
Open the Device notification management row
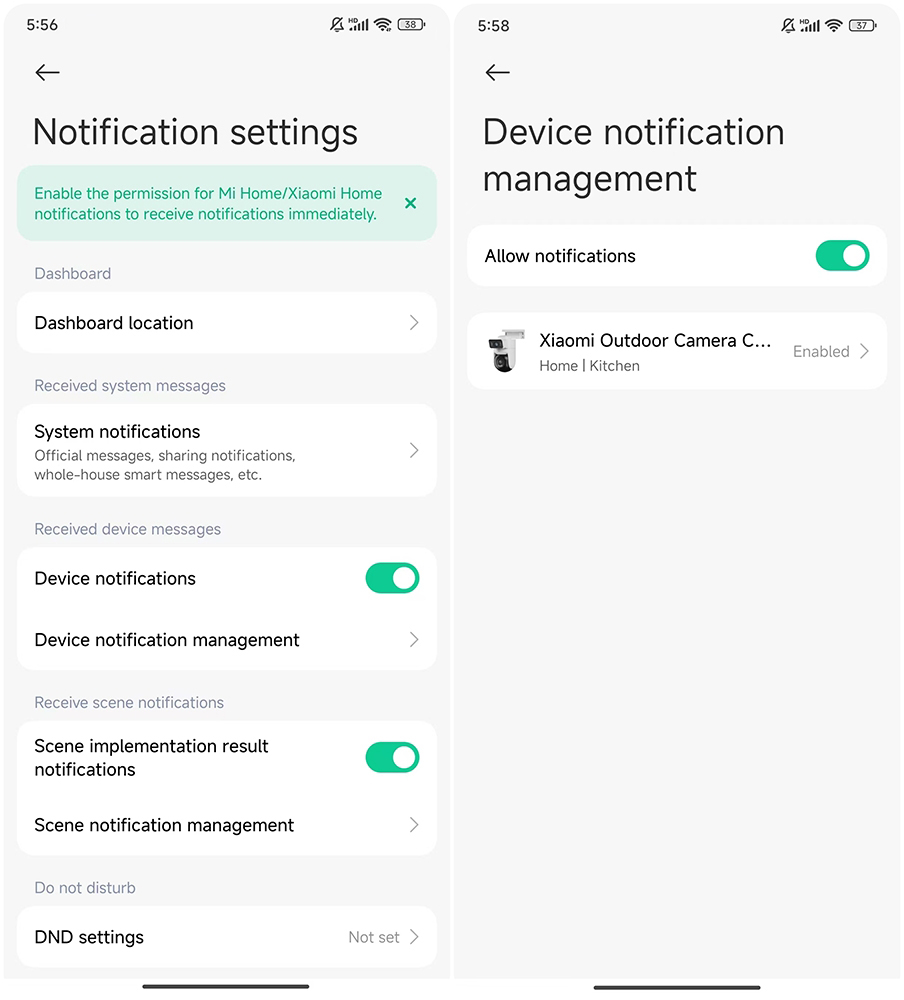coord(227,640)
